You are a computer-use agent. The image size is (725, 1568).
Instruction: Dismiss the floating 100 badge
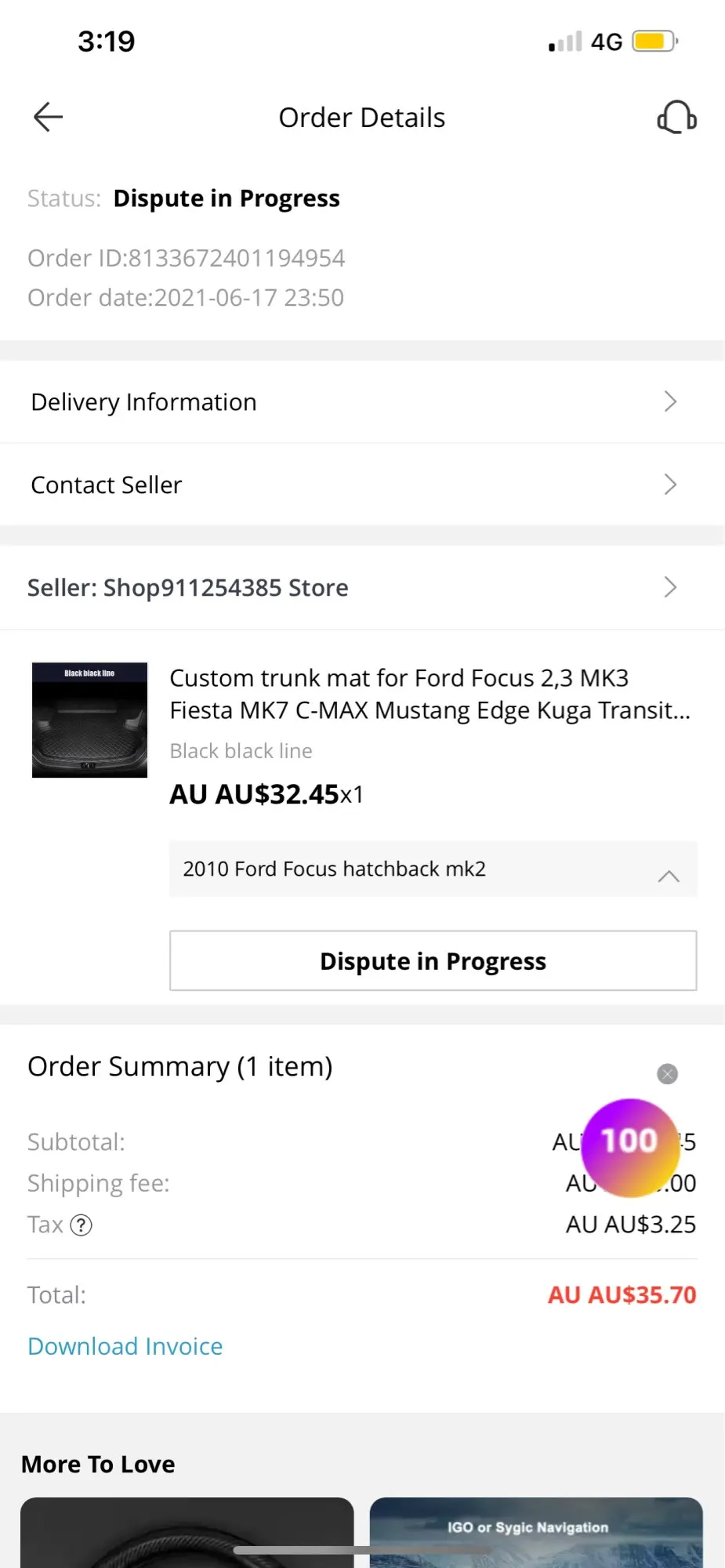point(668,1074)
